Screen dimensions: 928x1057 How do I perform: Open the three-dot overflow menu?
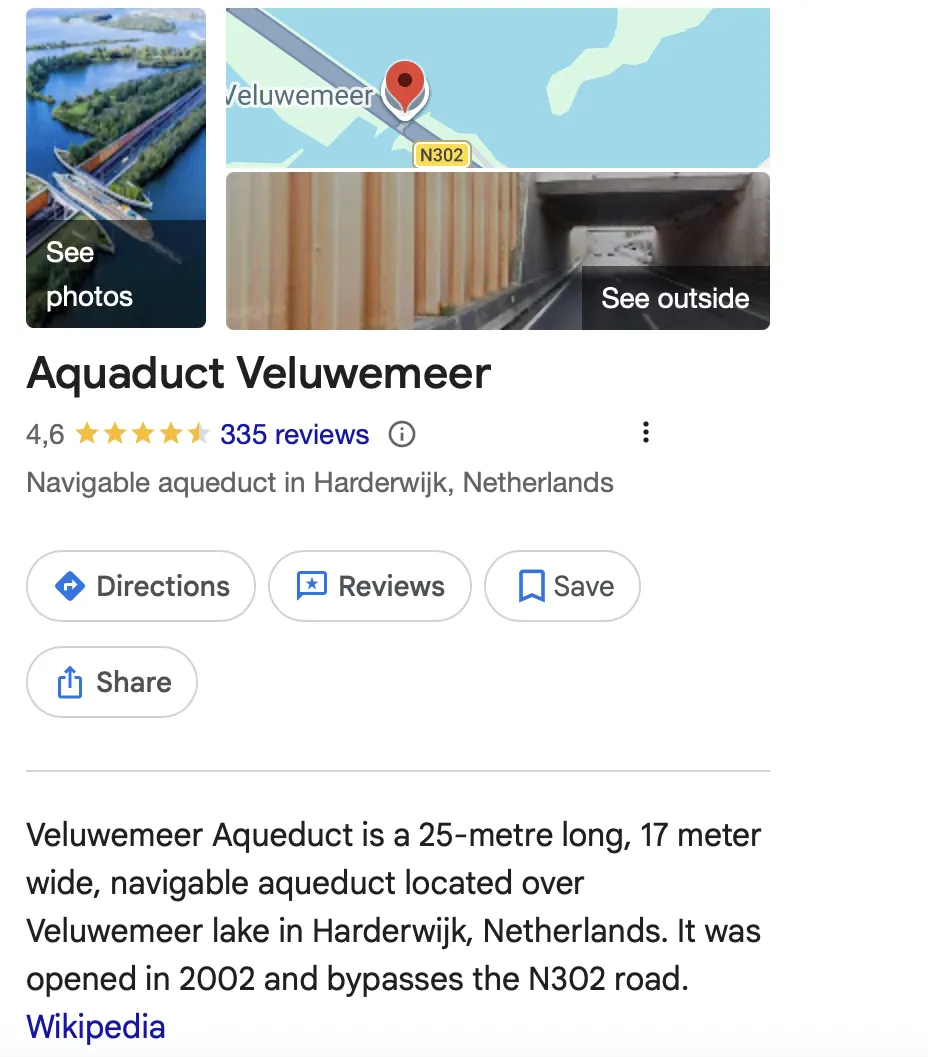click(646, 432)
